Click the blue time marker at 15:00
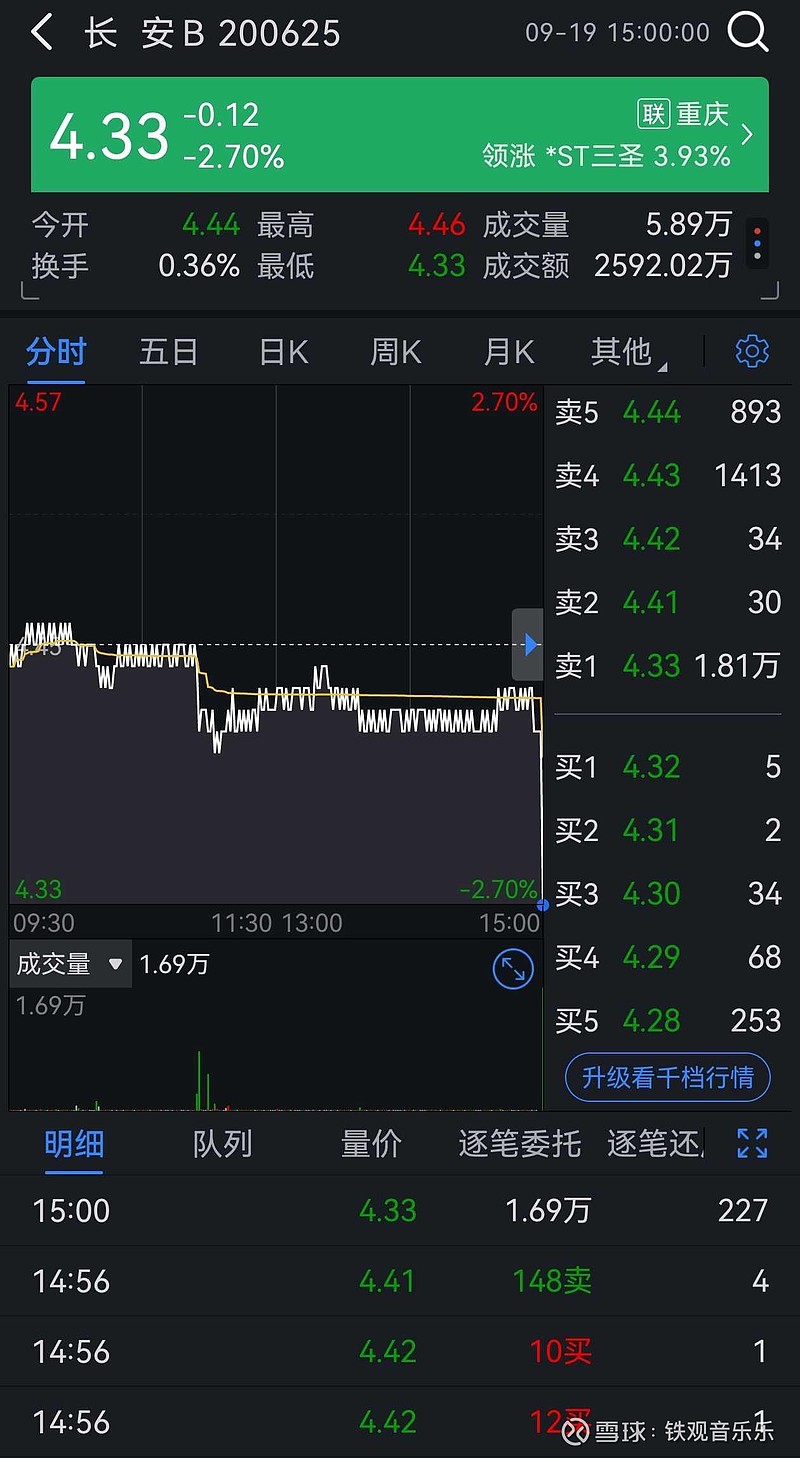 pos(542,904)
